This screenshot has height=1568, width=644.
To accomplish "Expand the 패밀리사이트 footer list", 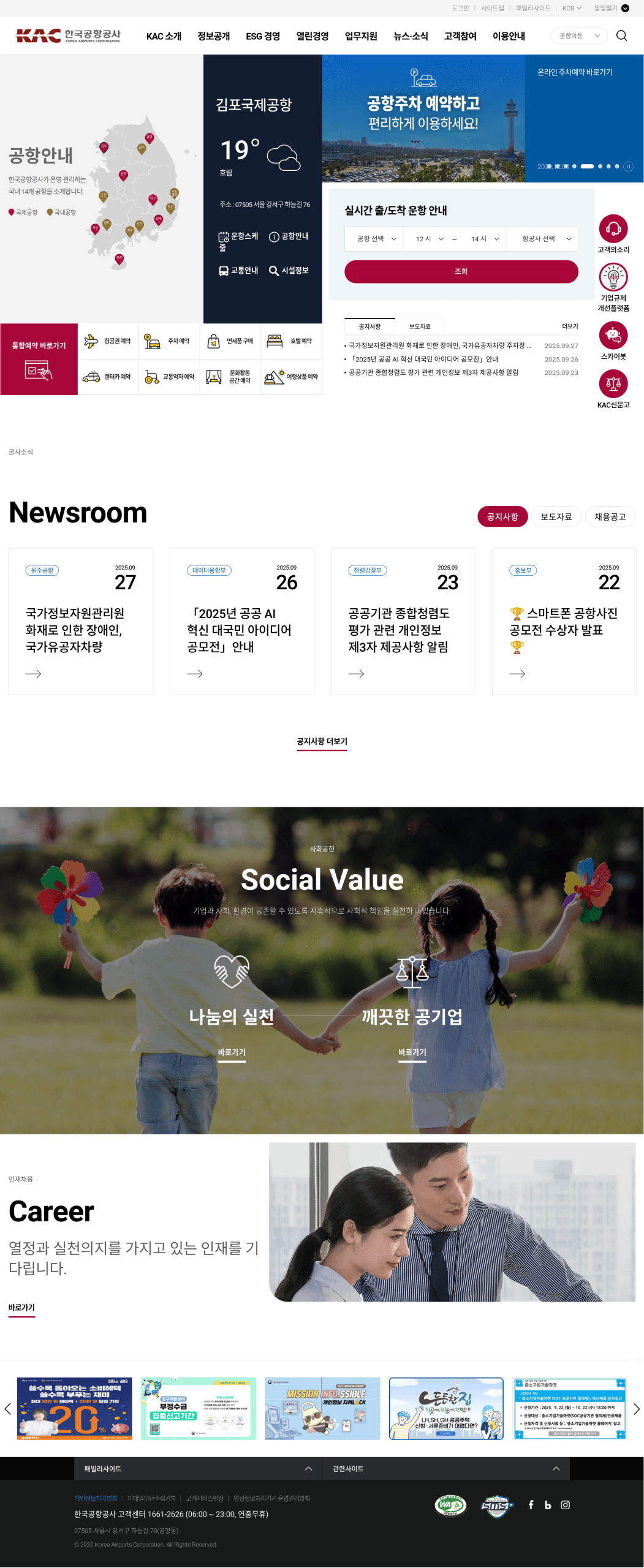I will (198, 1469).
